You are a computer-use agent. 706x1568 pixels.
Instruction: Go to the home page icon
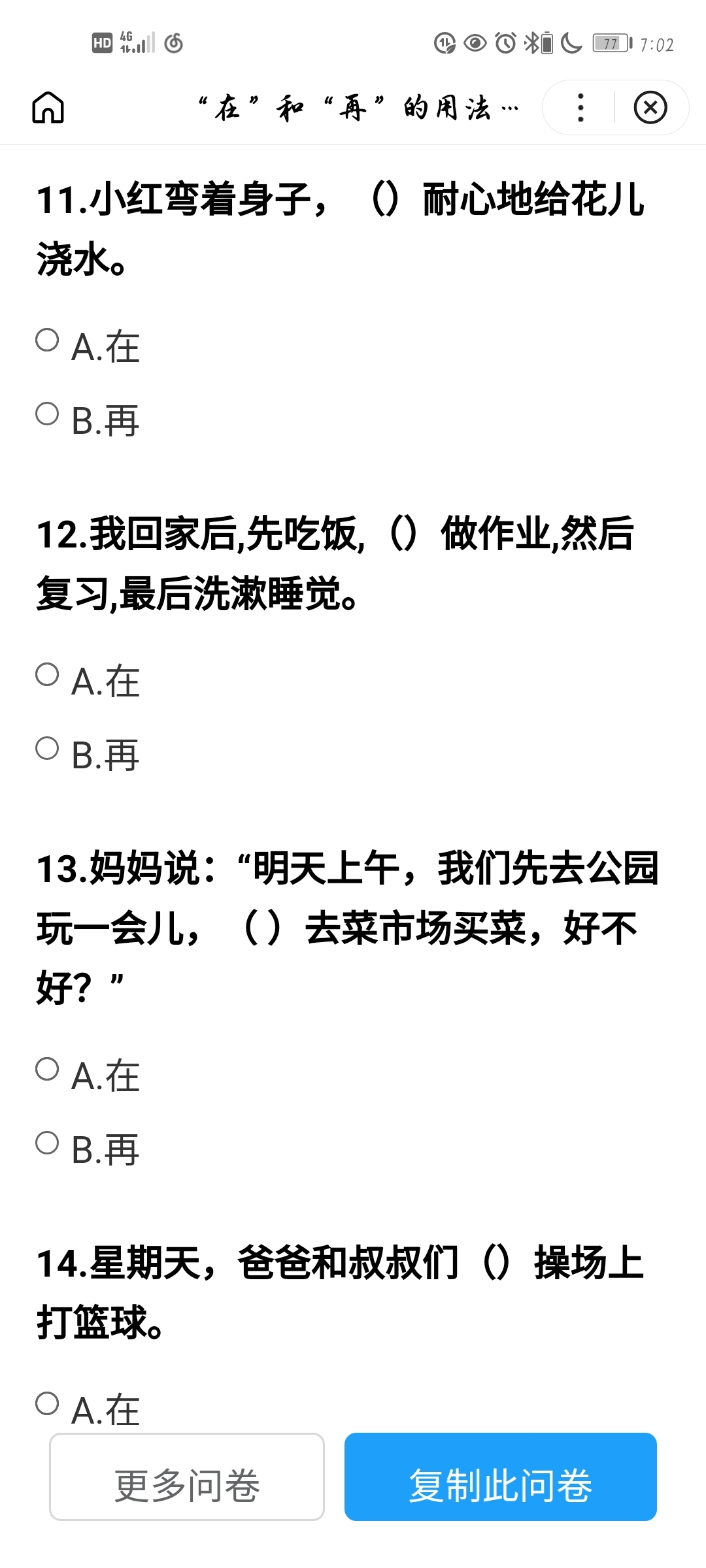click(x=48, y=108)
